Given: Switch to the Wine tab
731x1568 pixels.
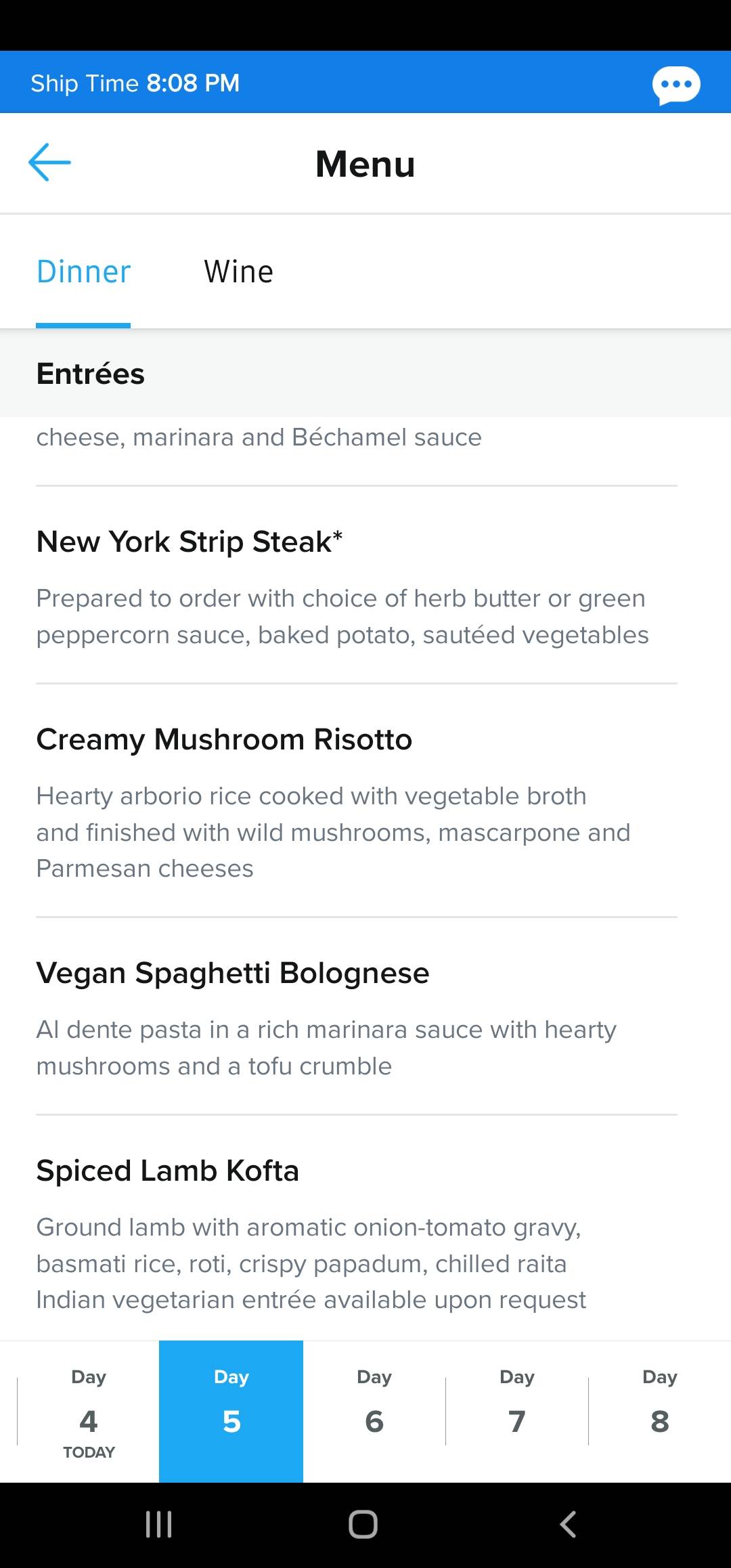Looking at the screenshot, I should click(x=239, y=272).
